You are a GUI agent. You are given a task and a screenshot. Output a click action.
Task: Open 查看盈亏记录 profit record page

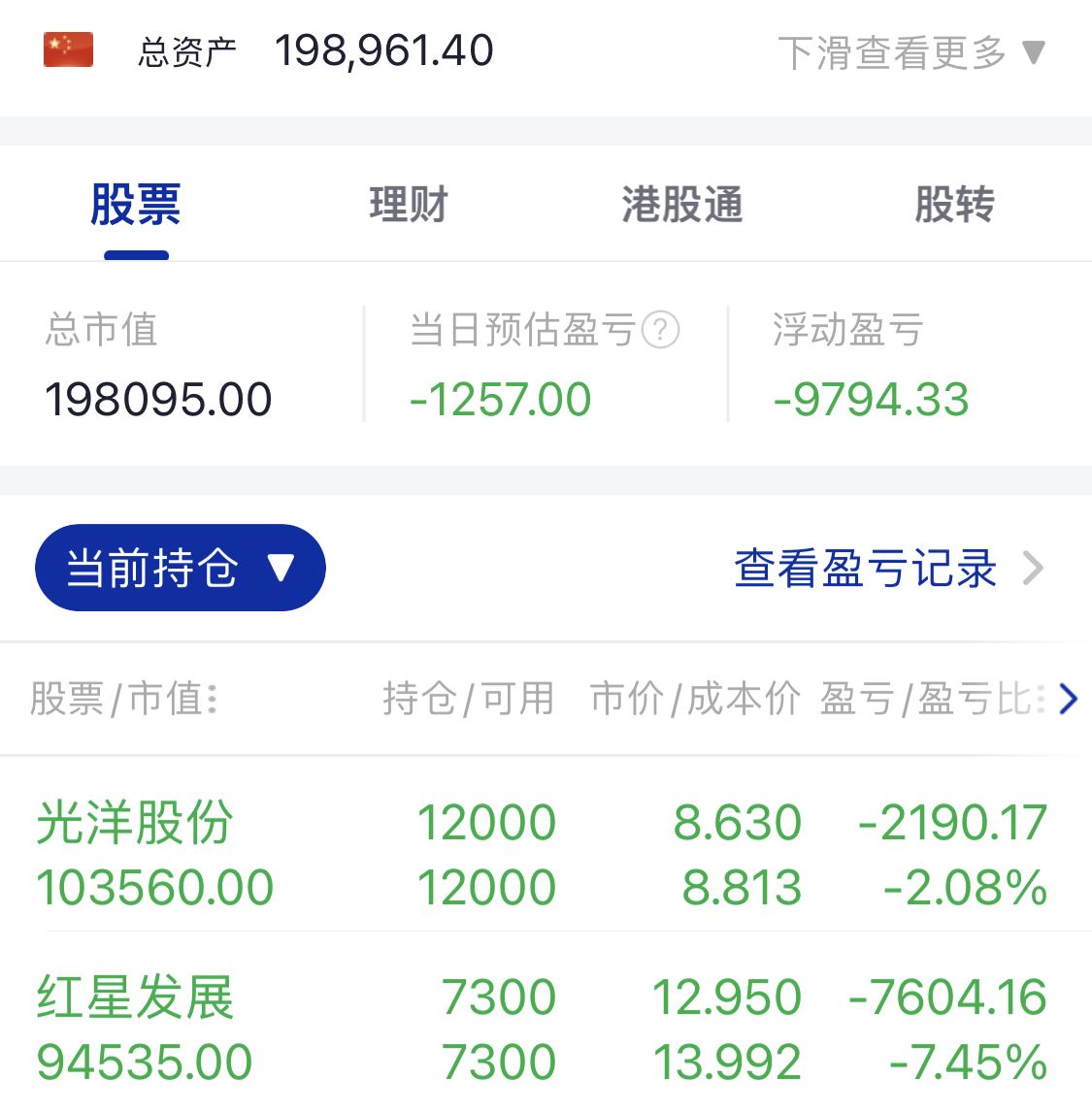pos(864,569)
